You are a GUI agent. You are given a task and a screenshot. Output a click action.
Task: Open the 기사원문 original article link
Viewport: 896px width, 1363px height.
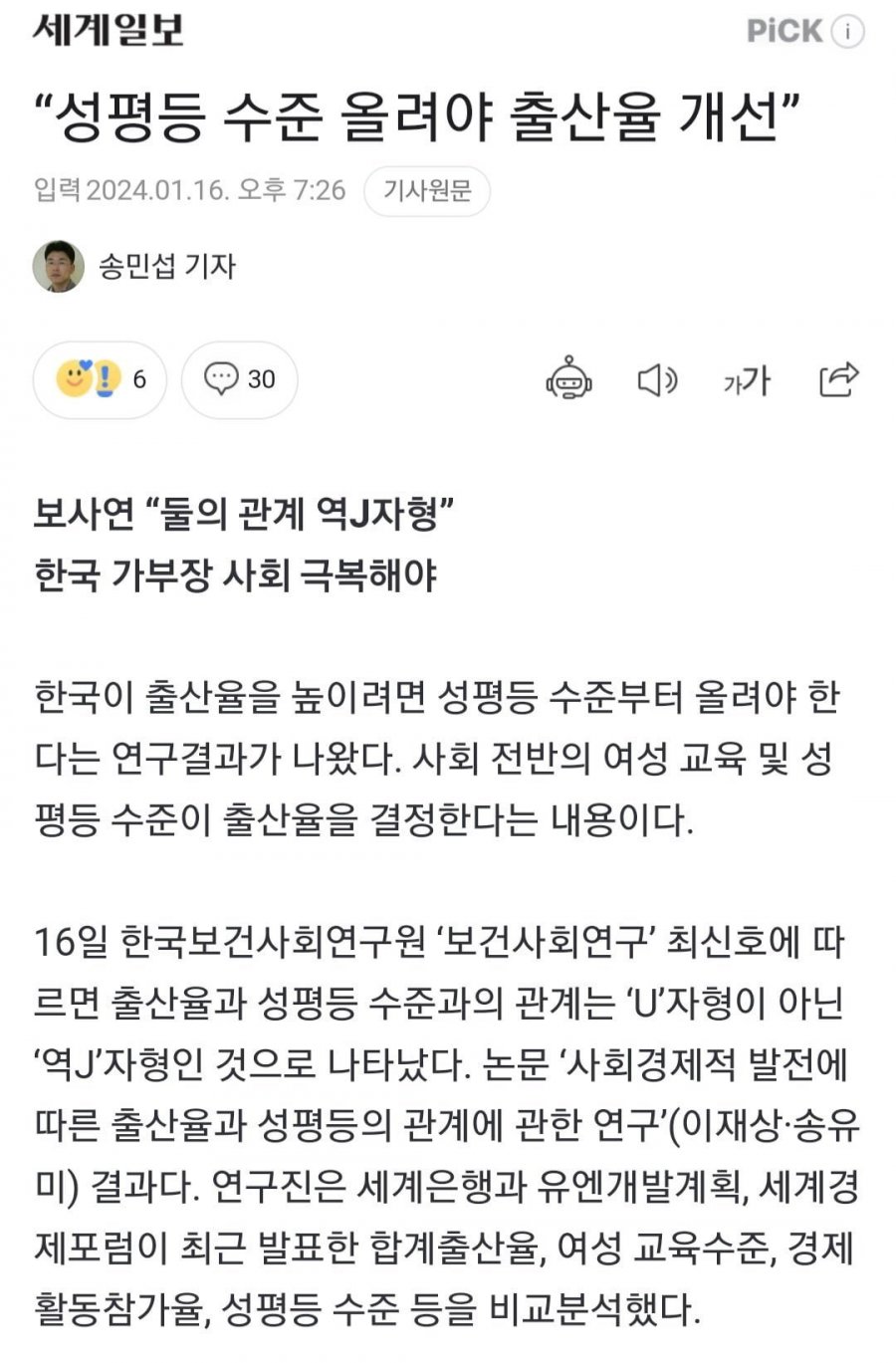tap(426, 191)
